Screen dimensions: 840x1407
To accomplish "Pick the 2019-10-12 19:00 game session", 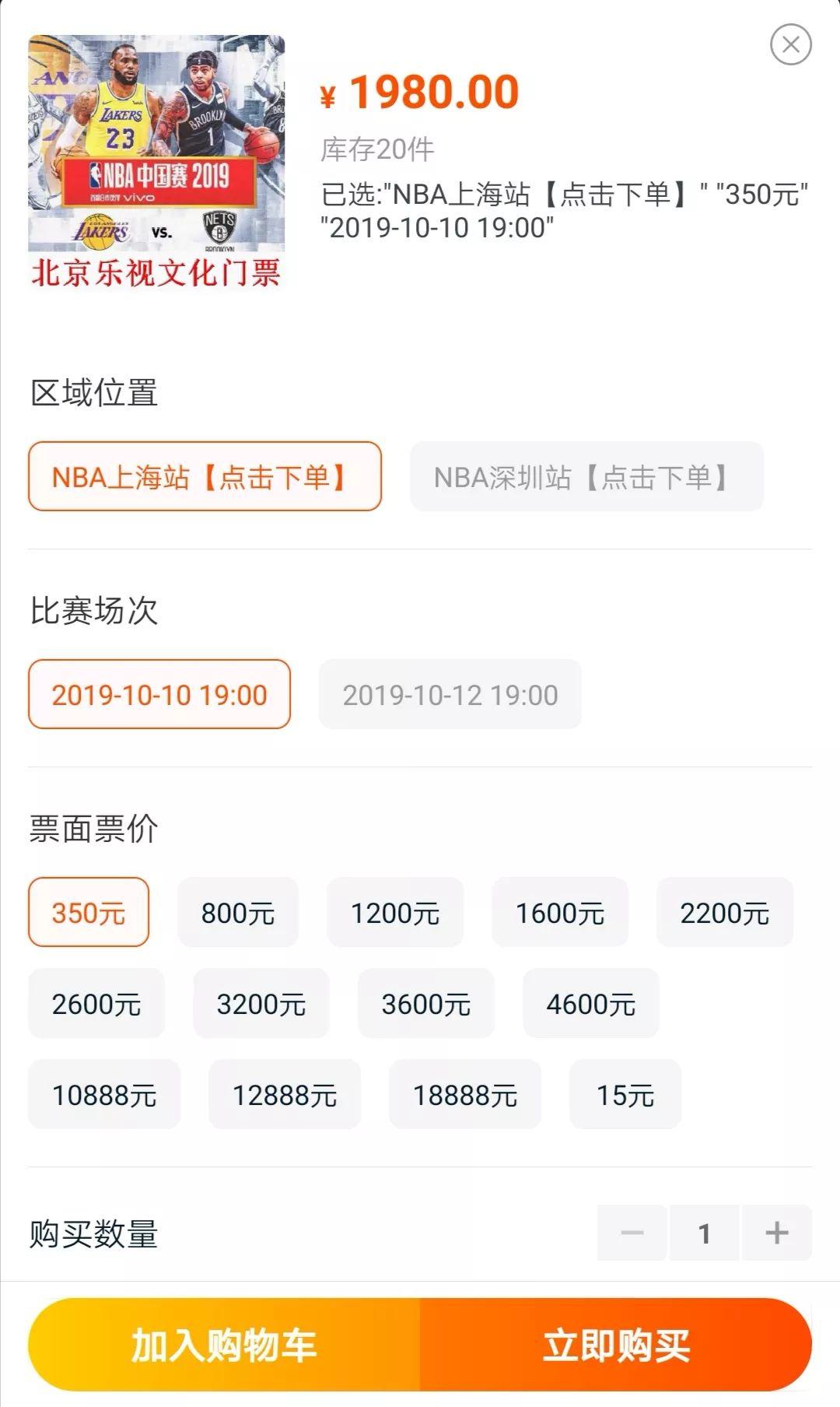I will tap(450, 694).
